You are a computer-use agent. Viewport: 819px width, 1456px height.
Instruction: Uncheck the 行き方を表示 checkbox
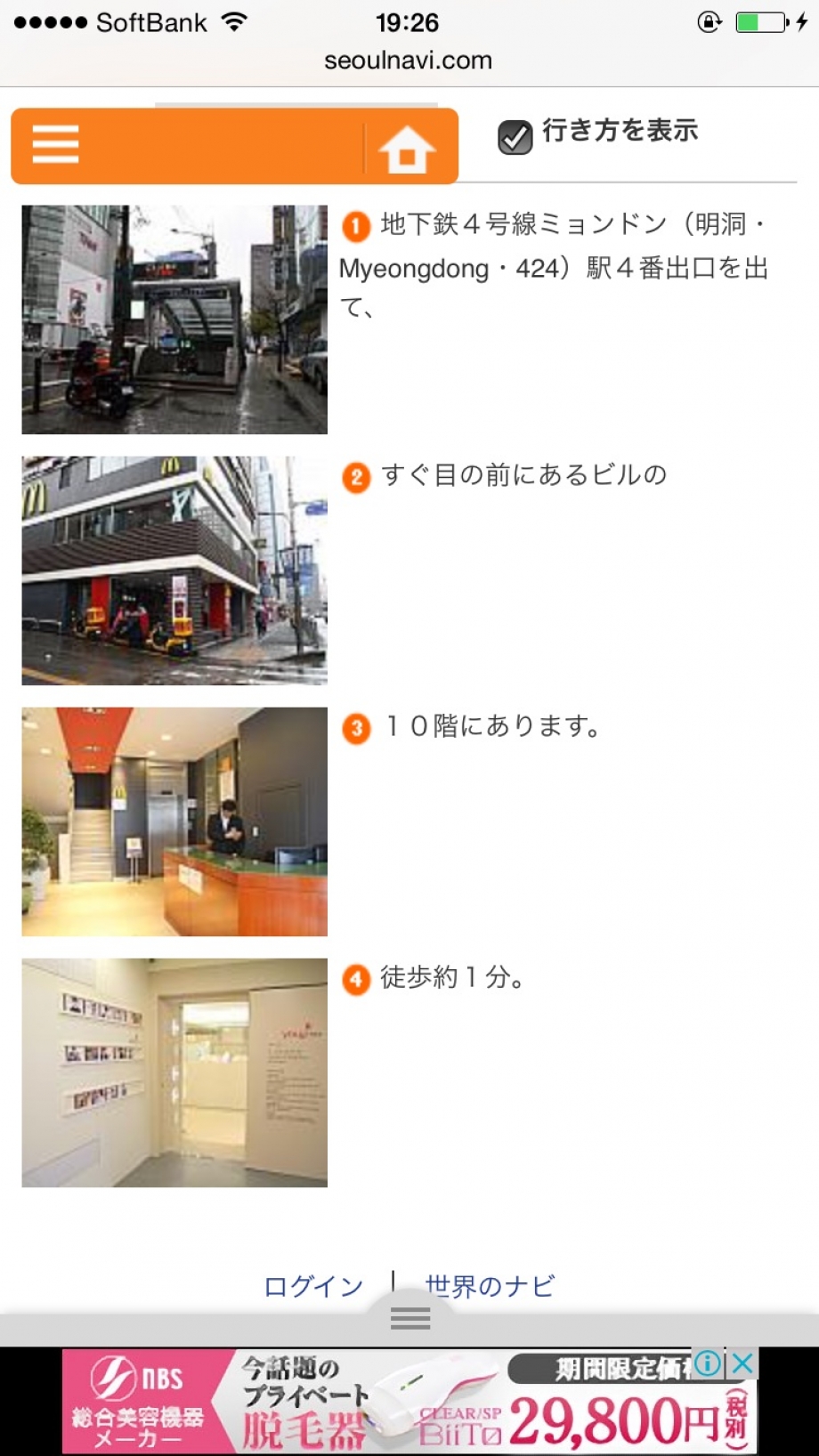tap(515, 137)
